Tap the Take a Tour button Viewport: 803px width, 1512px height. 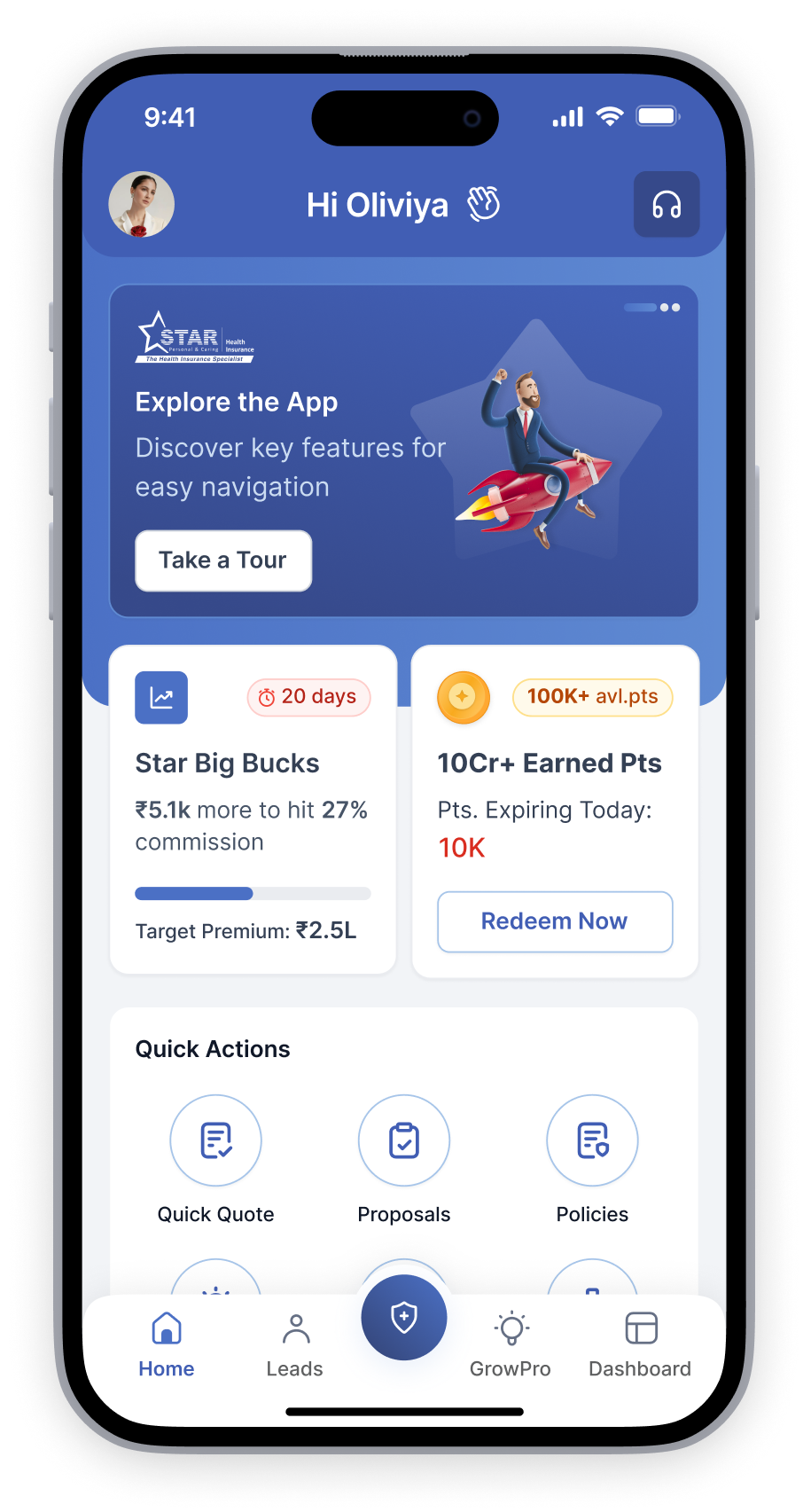(x=223, y=560)
